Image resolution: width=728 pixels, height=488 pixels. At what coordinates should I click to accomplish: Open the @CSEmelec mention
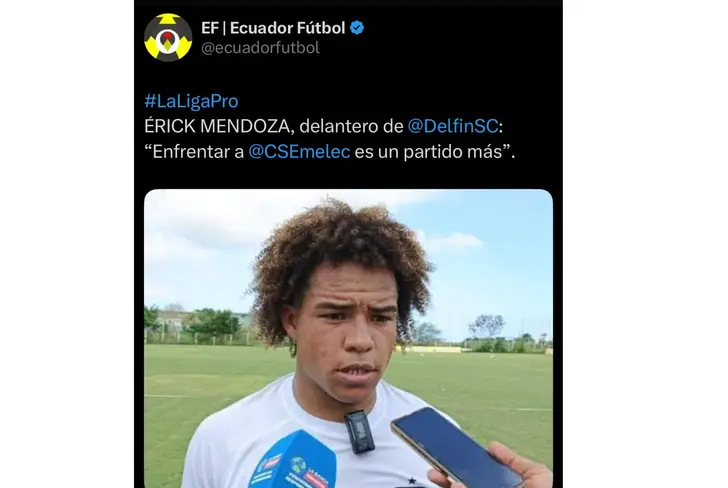299,152
